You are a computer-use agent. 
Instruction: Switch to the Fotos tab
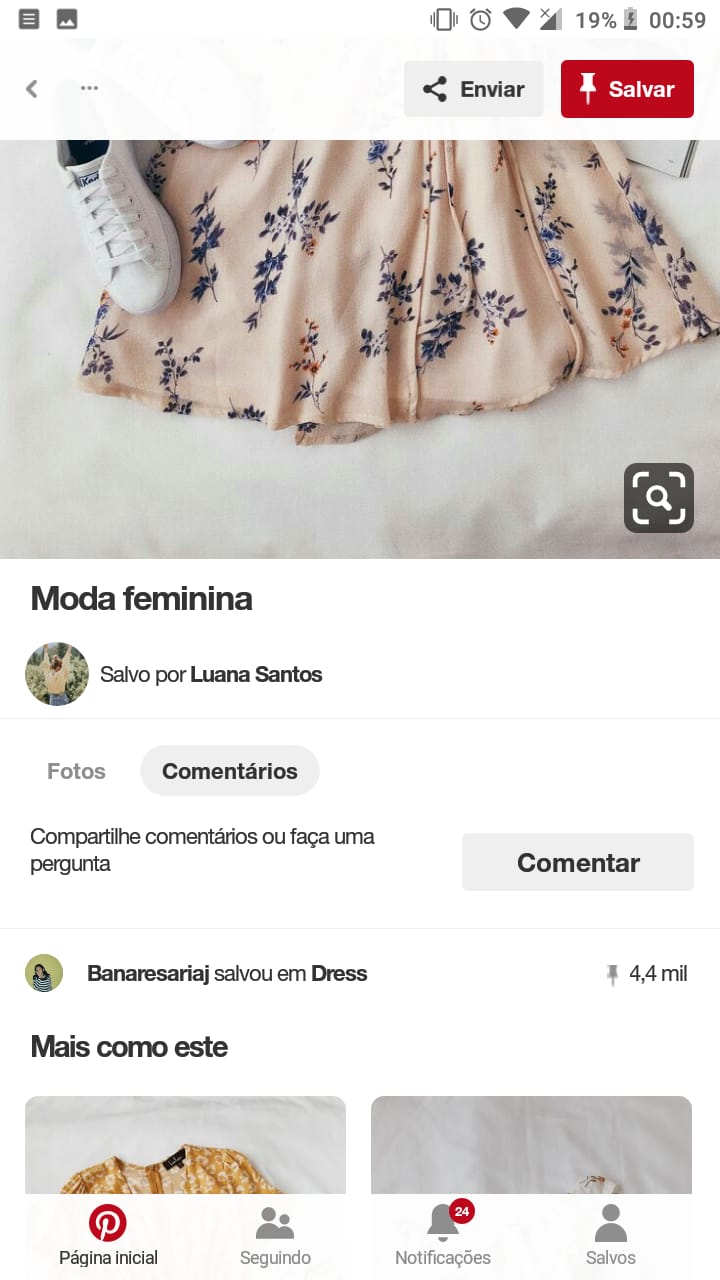point(76,771)
